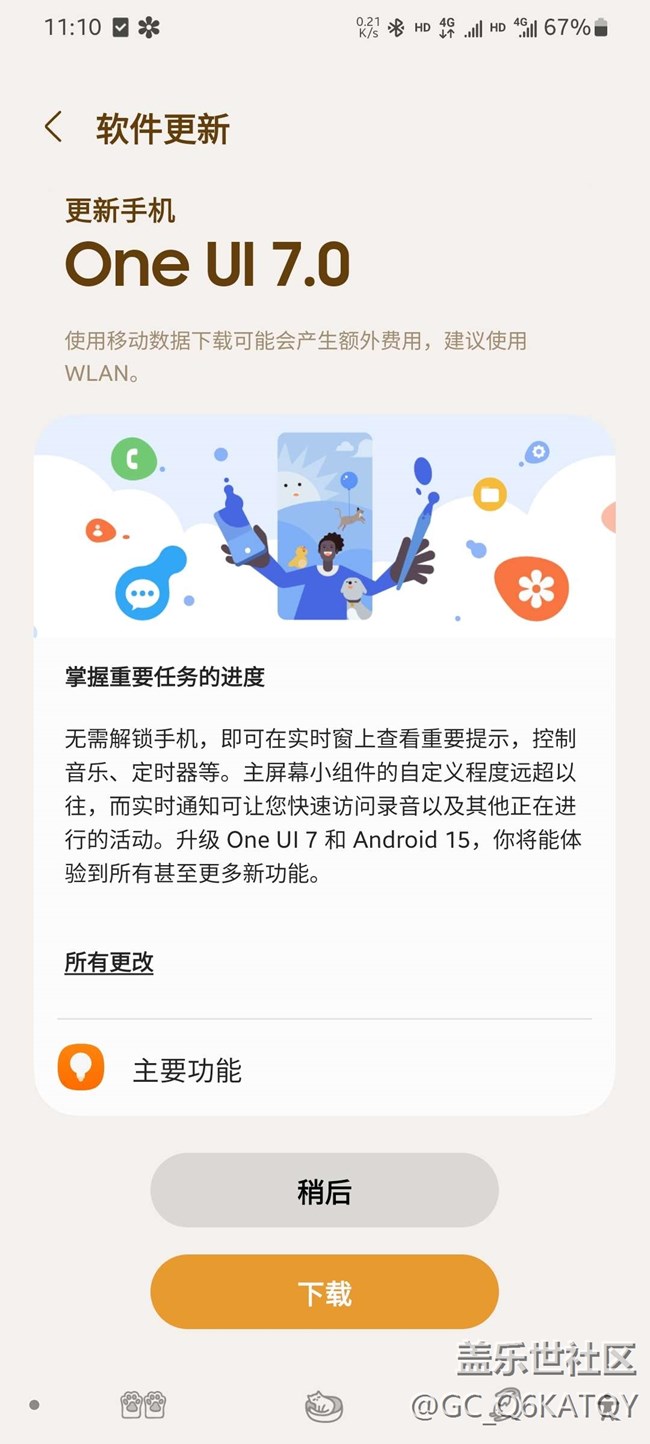Tap the cat-shaped home button in the navigation bar
650x1444 pixels.
[x=324, y=1405]
